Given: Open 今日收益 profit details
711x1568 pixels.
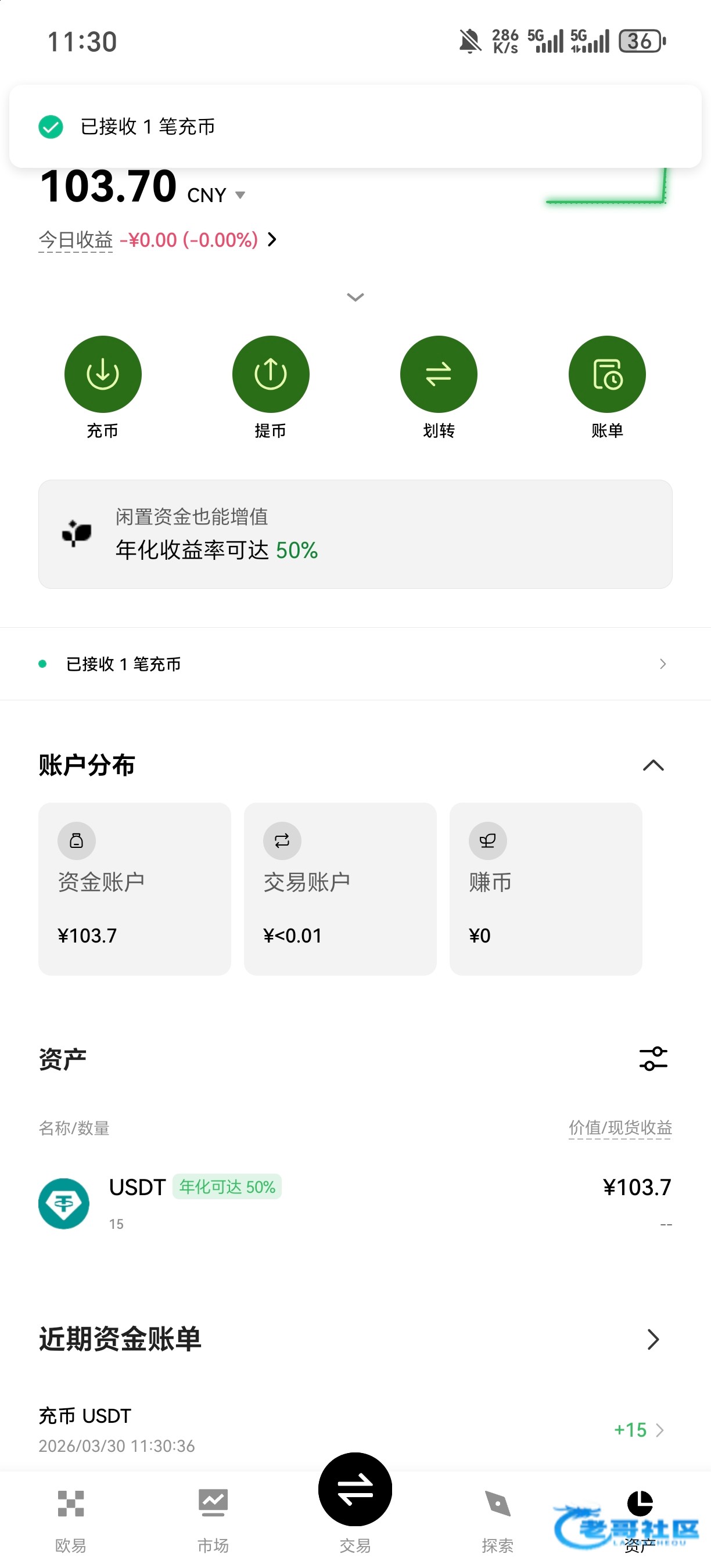Looking at the screenshot, I should [158, 240].
